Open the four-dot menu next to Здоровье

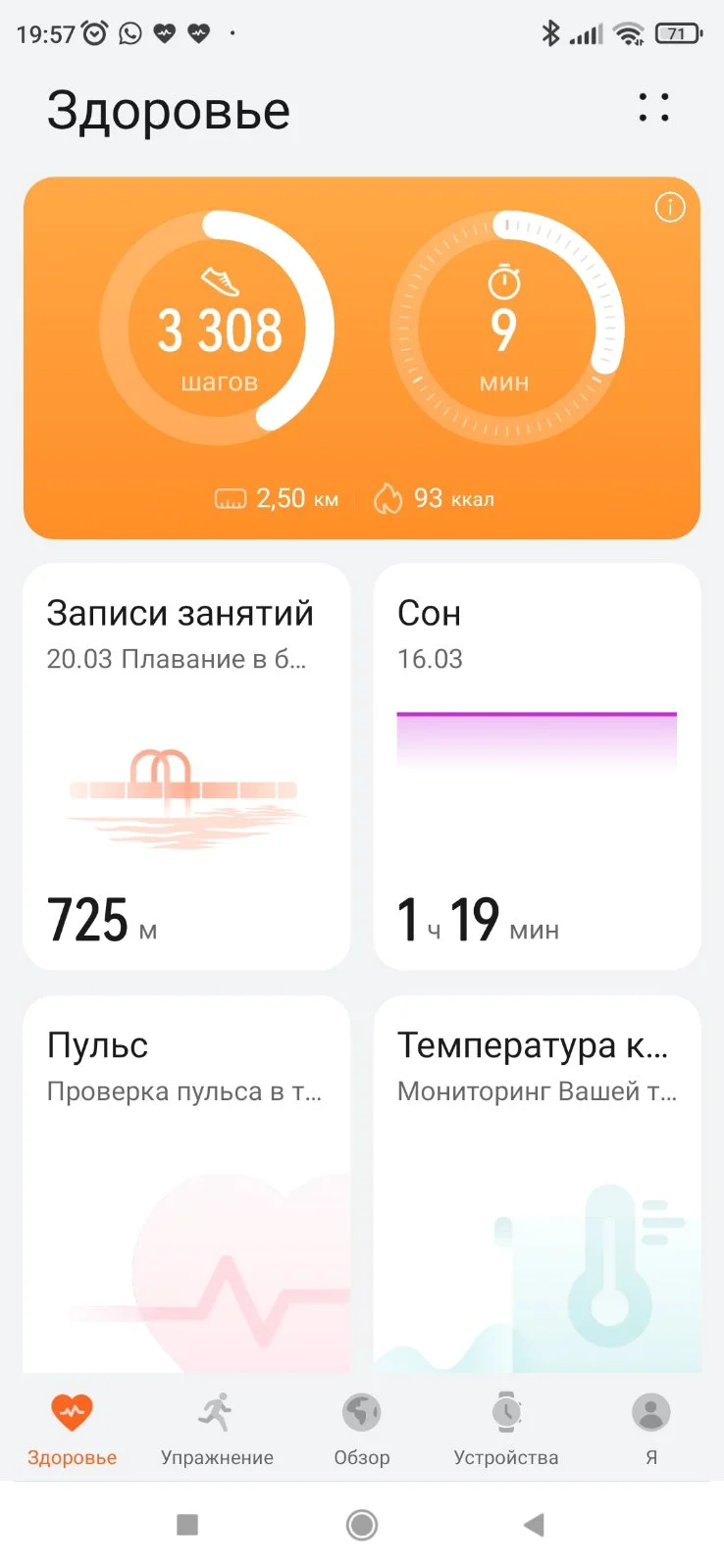(x=653, y=108)
